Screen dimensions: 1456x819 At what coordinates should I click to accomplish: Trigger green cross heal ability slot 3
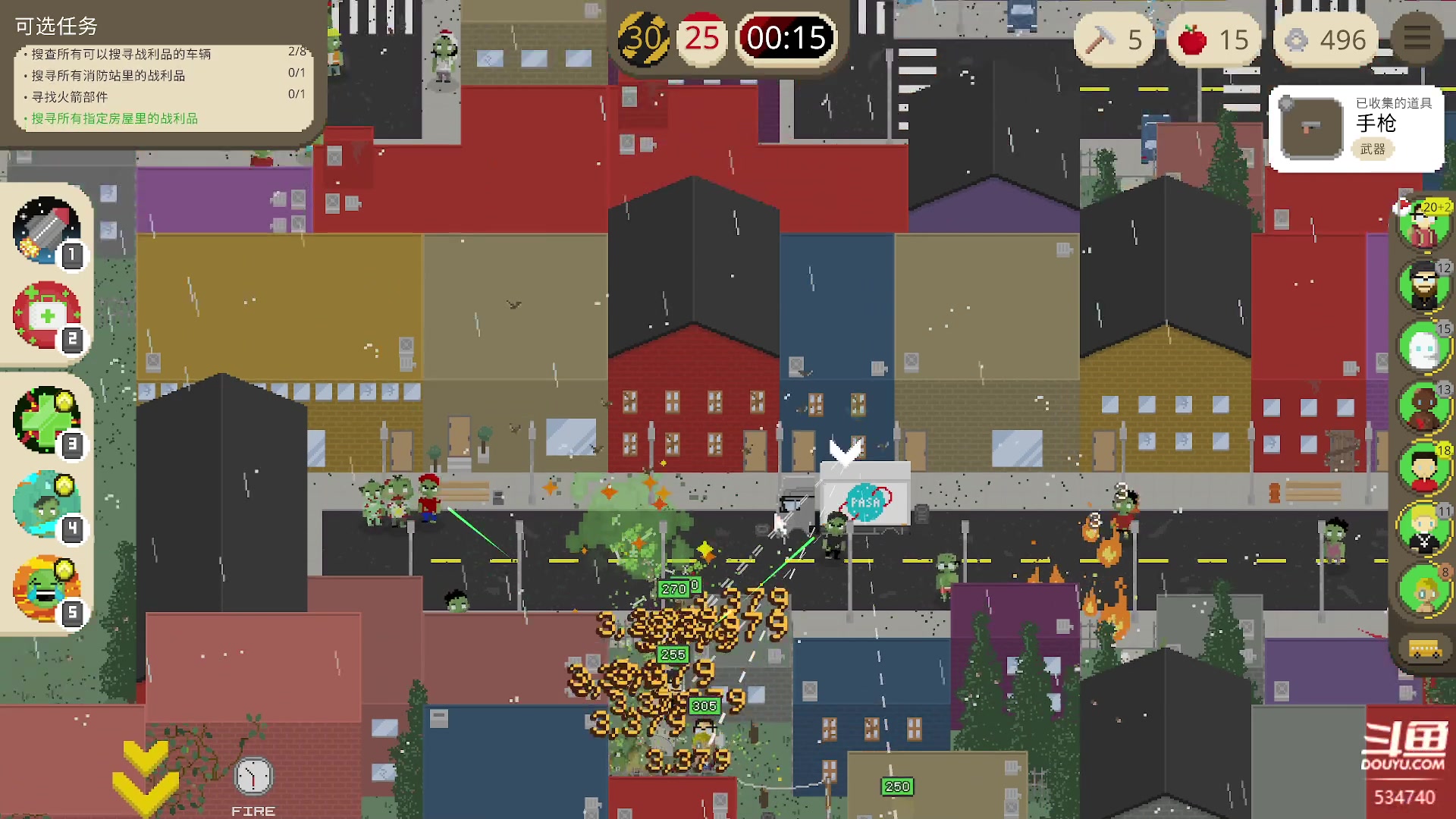47,419
